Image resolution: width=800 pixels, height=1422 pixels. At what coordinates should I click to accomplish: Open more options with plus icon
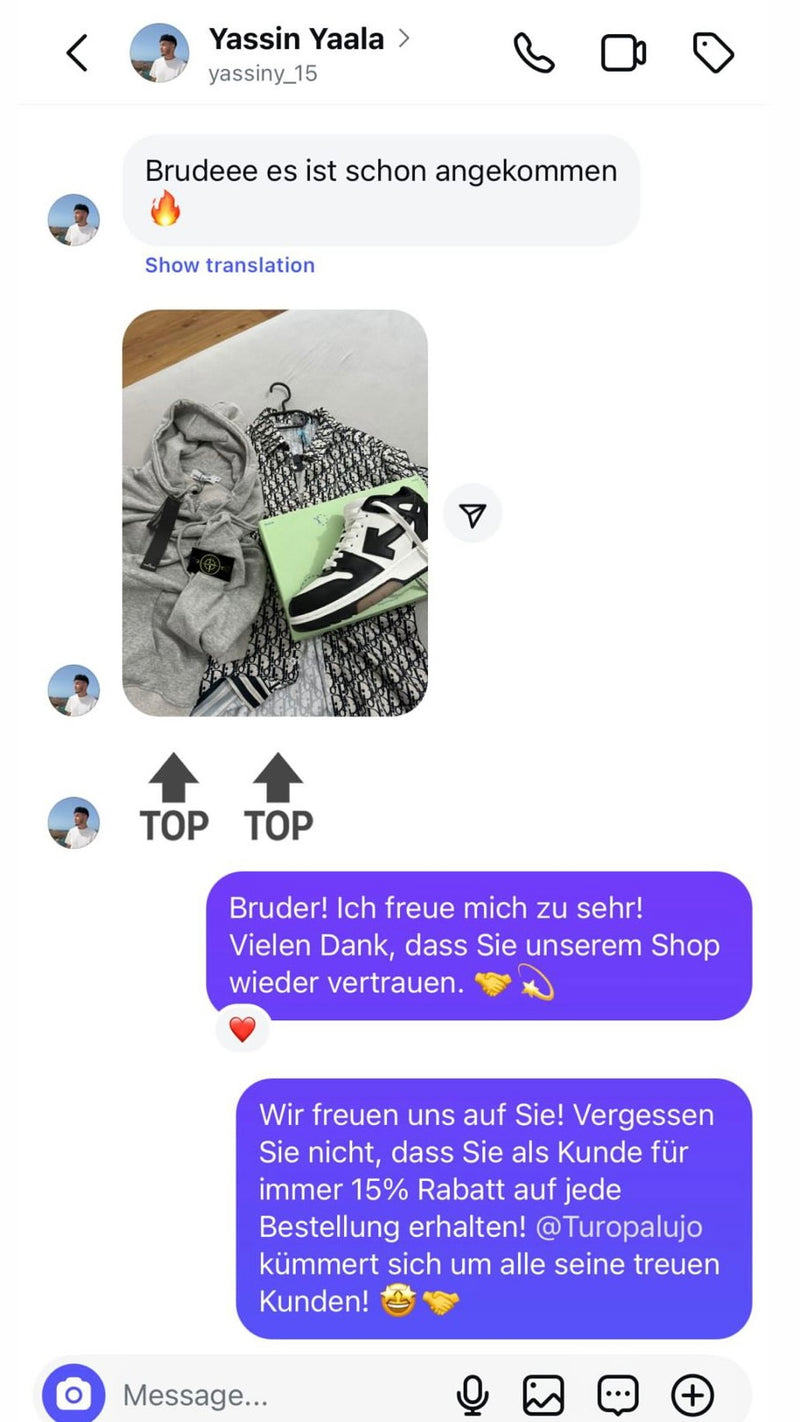pyautogui.click(x=692, y=1394)
